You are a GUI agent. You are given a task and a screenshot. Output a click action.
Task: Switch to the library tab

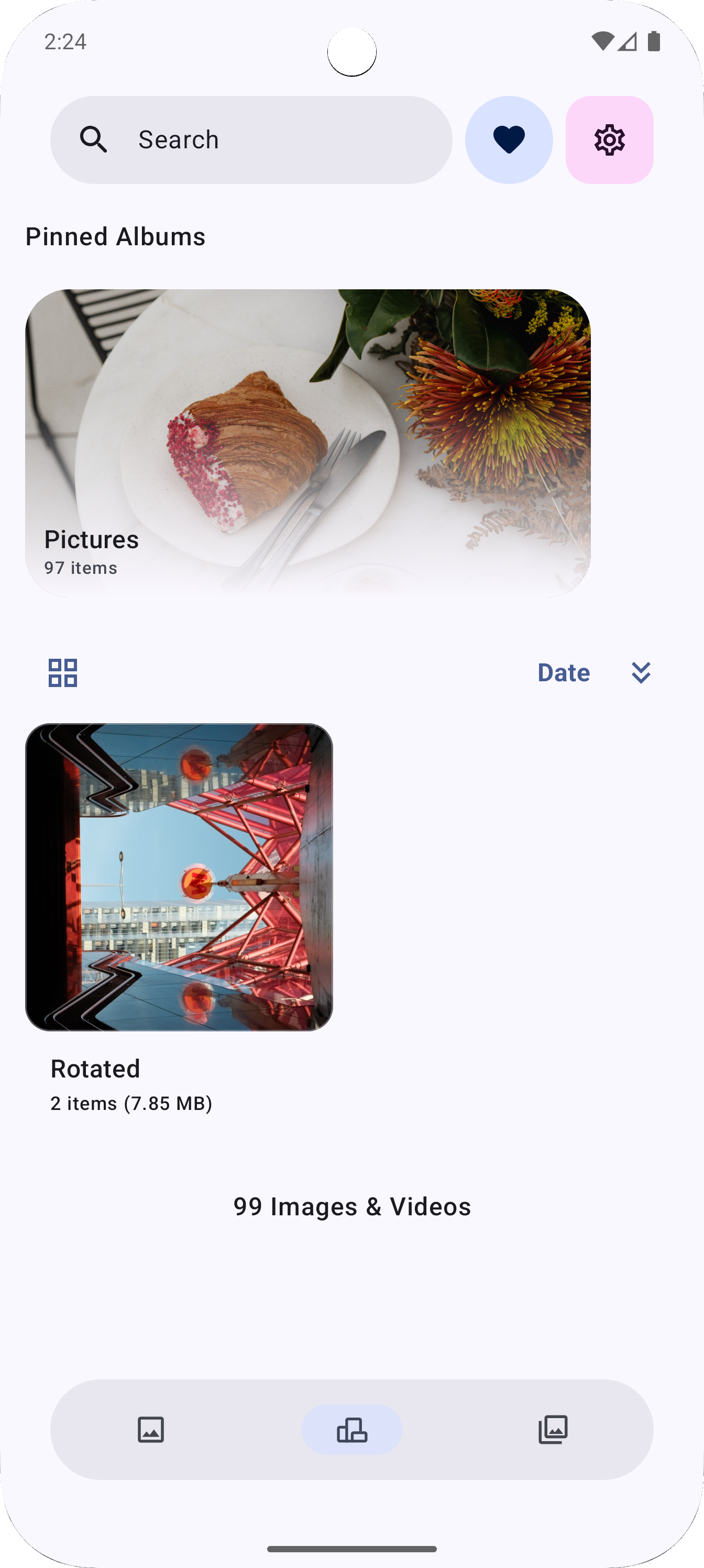coord(553,1429)
